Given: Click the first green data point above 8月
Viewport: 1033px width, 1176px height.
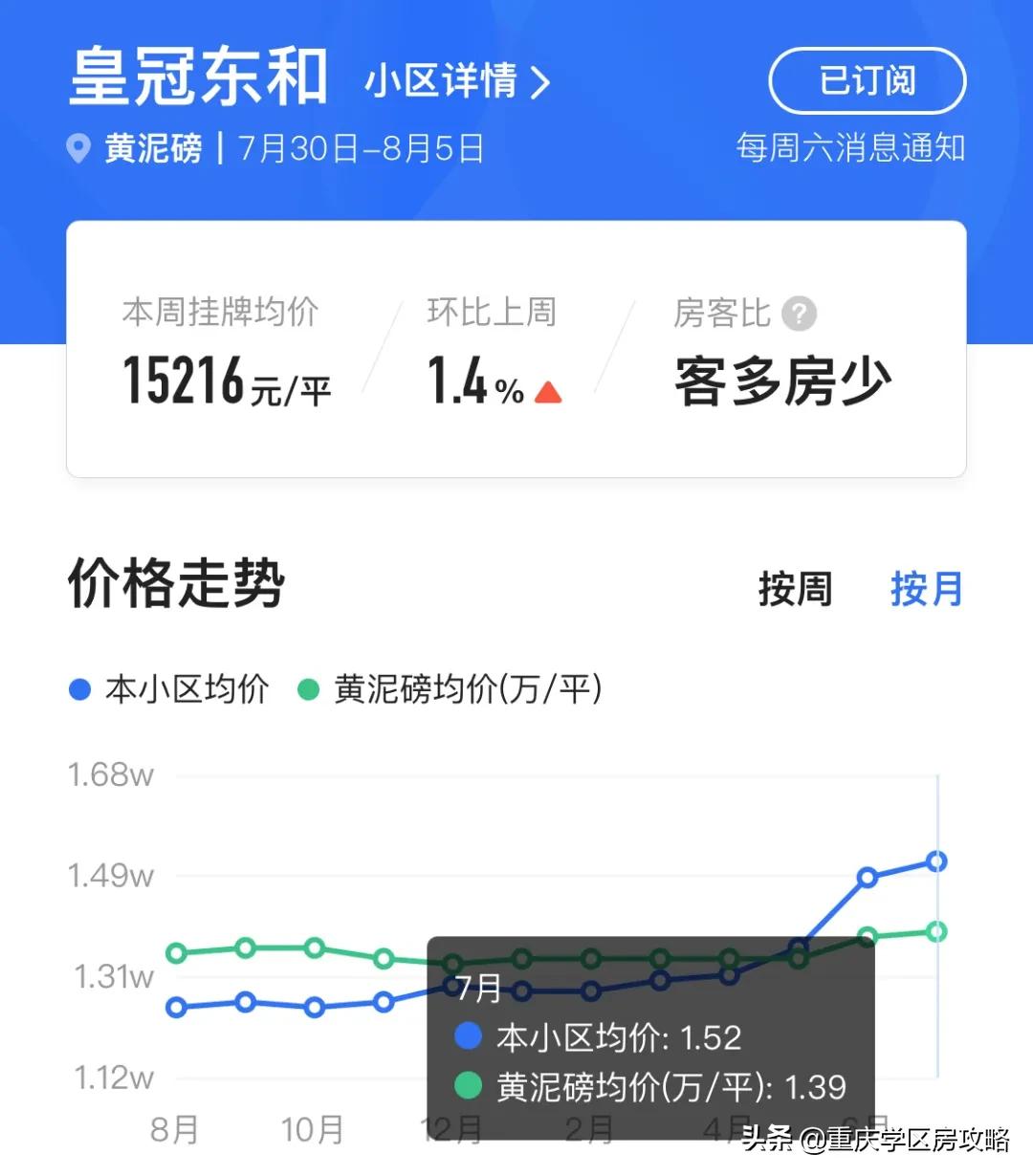Looking at the screenshot, I should tap(177, 954).
